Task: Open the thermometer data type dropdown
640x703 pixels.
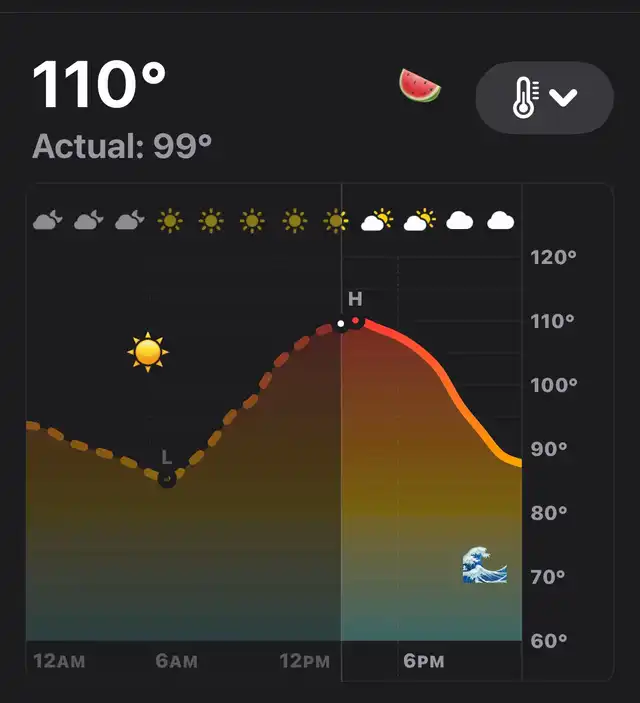Action: 544,97
